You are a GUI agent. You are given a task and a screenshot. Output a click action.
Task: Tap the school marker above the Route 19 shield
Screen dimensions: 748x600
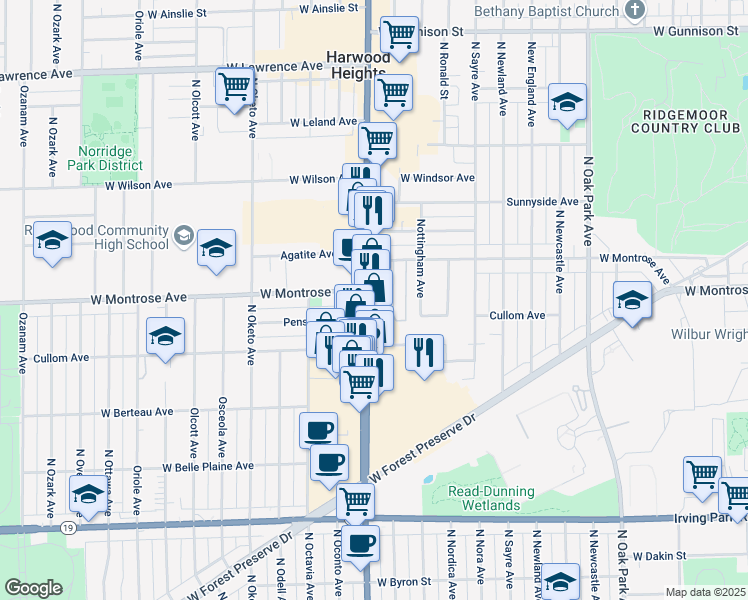tap(88, 494)
